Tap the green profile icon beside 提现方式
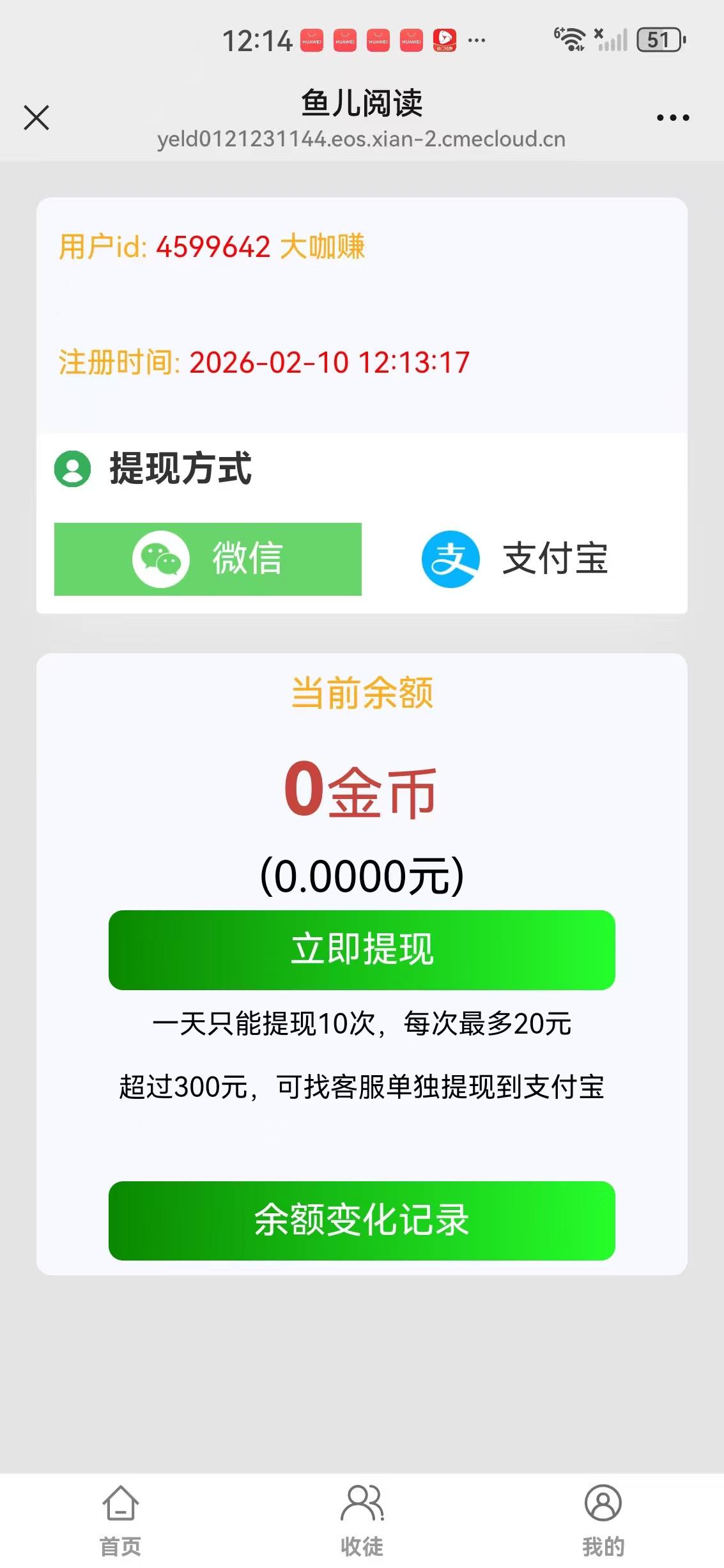Image resolution: width=724 pixels, height=1568 pixels. [x=73, y=470]
